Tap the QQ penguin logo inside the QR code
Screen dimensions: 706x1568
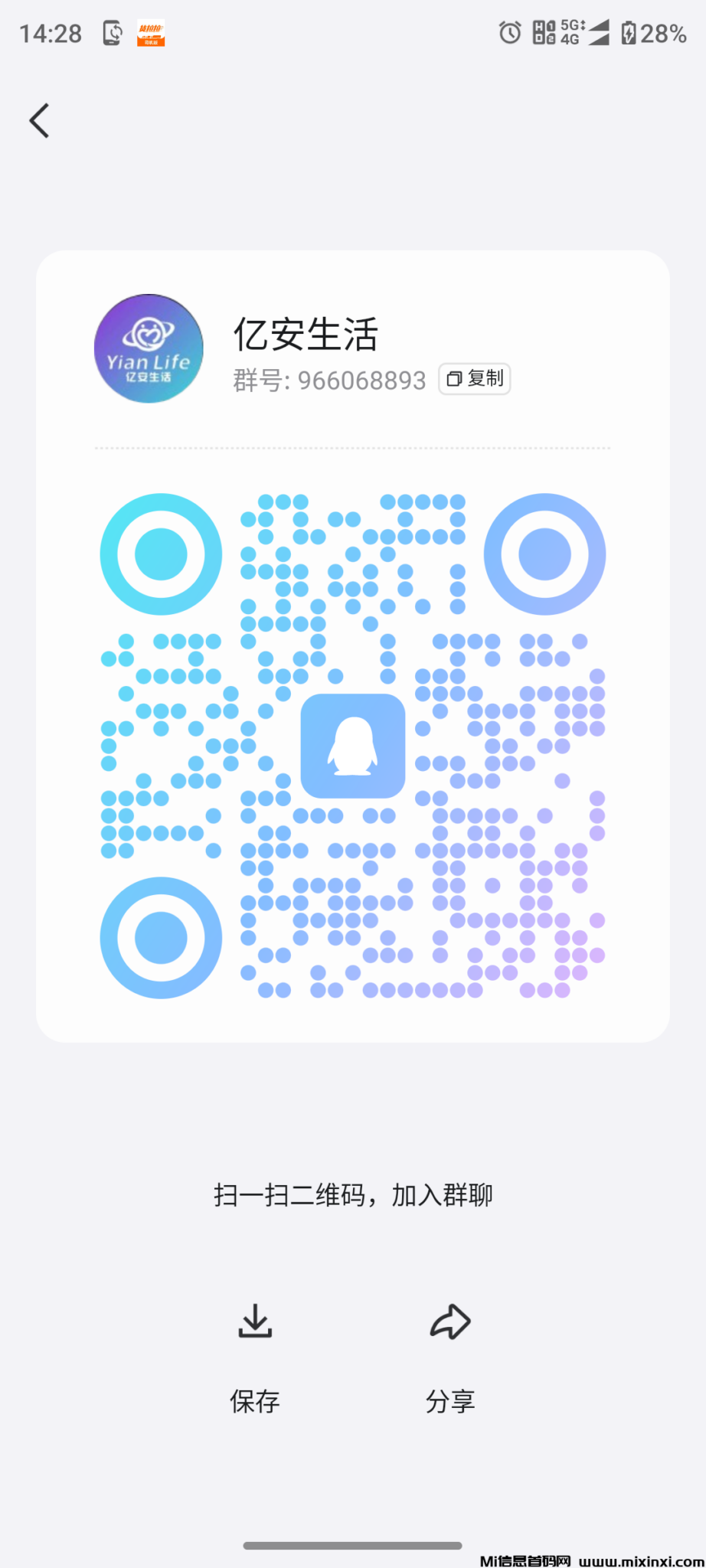pyautogui.click(x=352, y=746)
